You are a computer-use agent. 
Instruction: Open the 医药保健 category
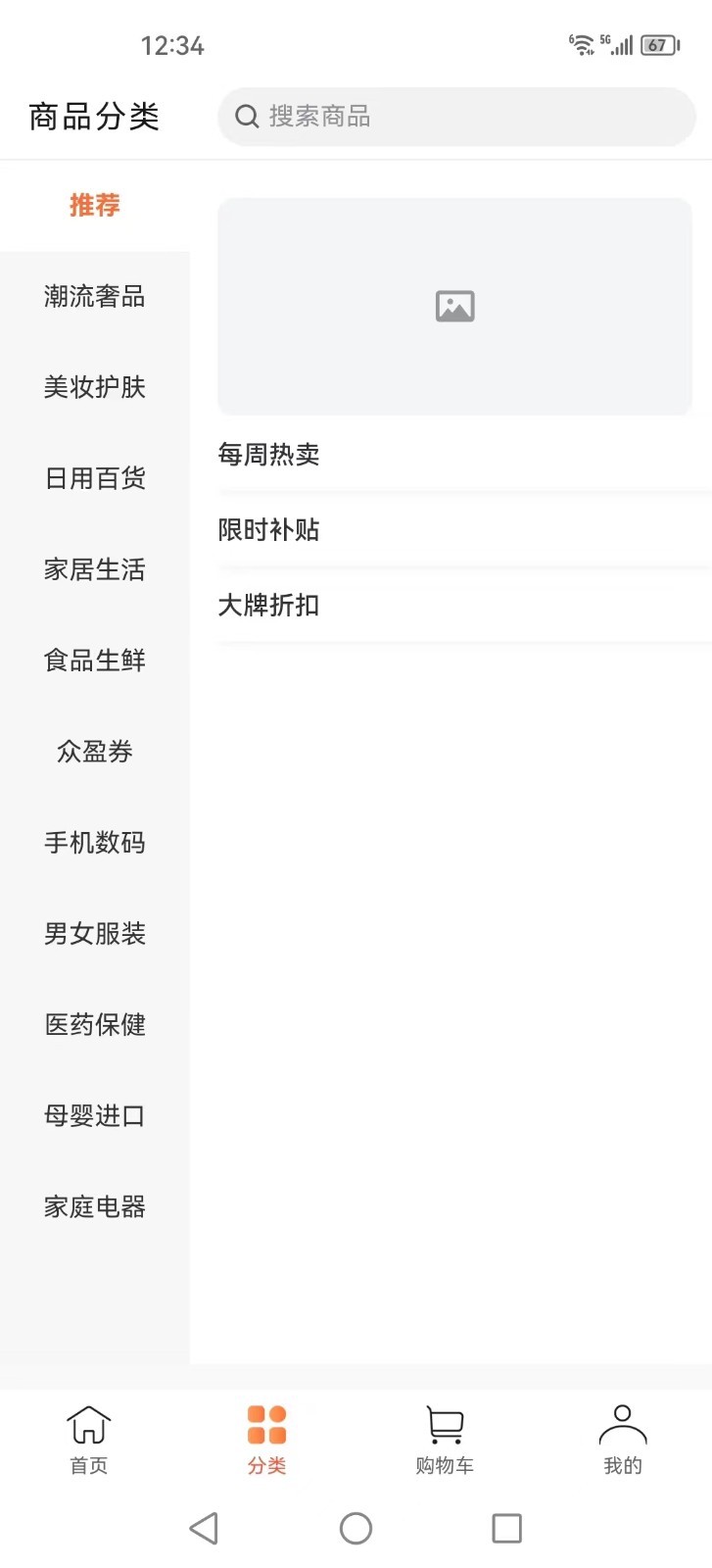[x=95, y=1025]
